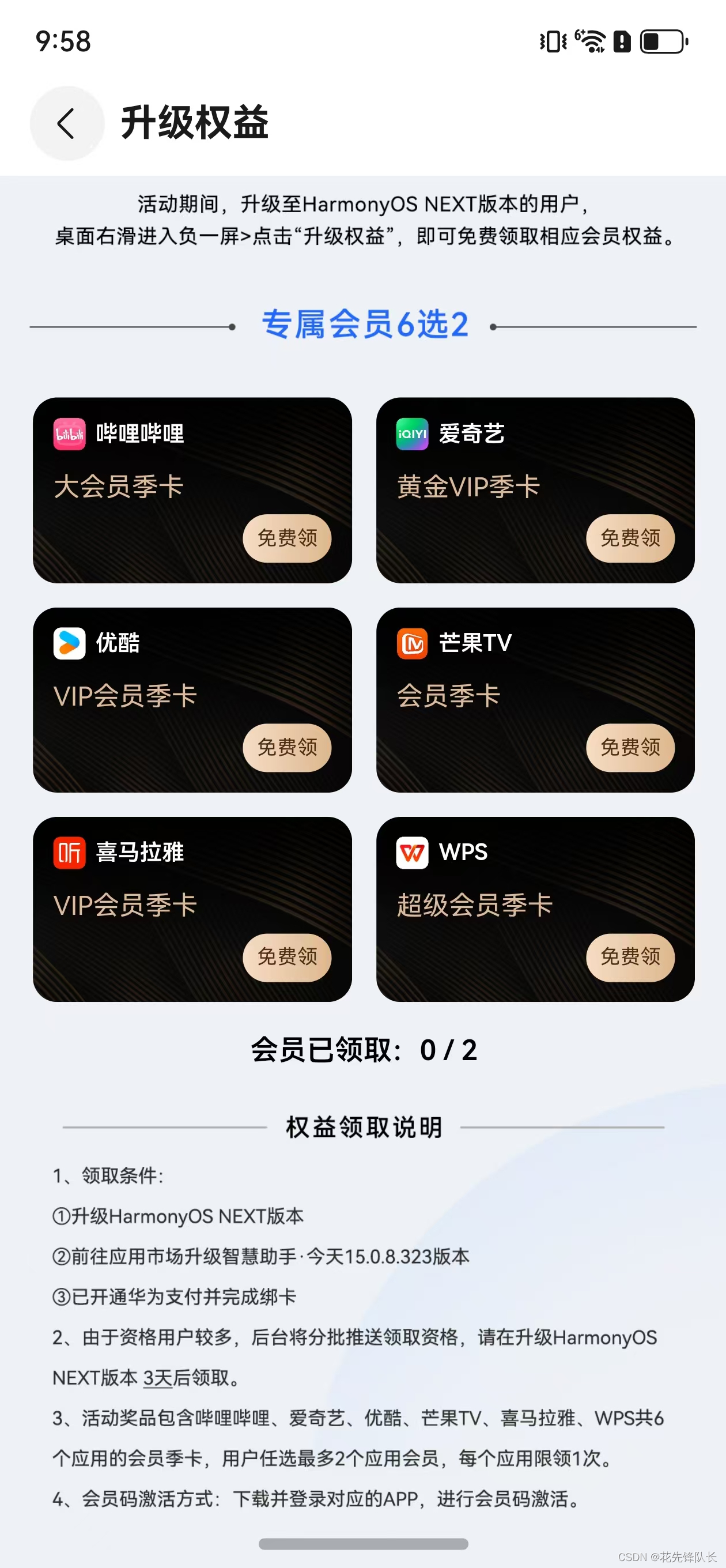
Task: Tap 免费领 on the 喜马拉雅 VIP会员季卡 card
Action: 286,957
